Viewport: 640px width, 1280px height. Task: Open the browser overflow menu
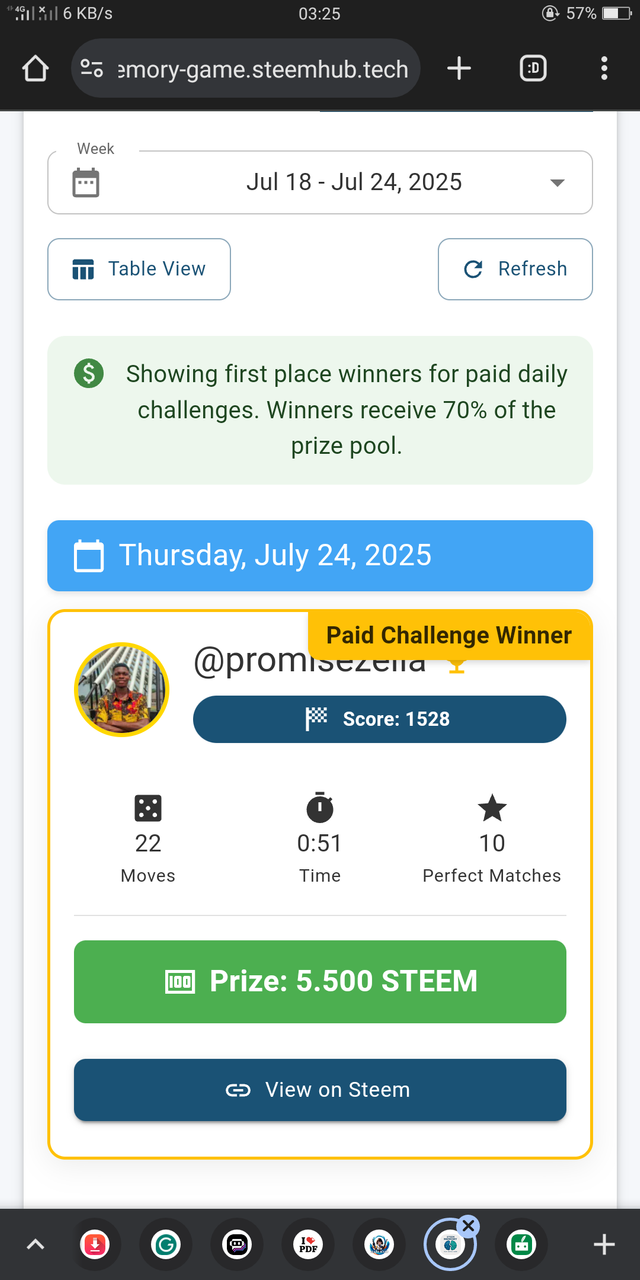pos(604,69)
